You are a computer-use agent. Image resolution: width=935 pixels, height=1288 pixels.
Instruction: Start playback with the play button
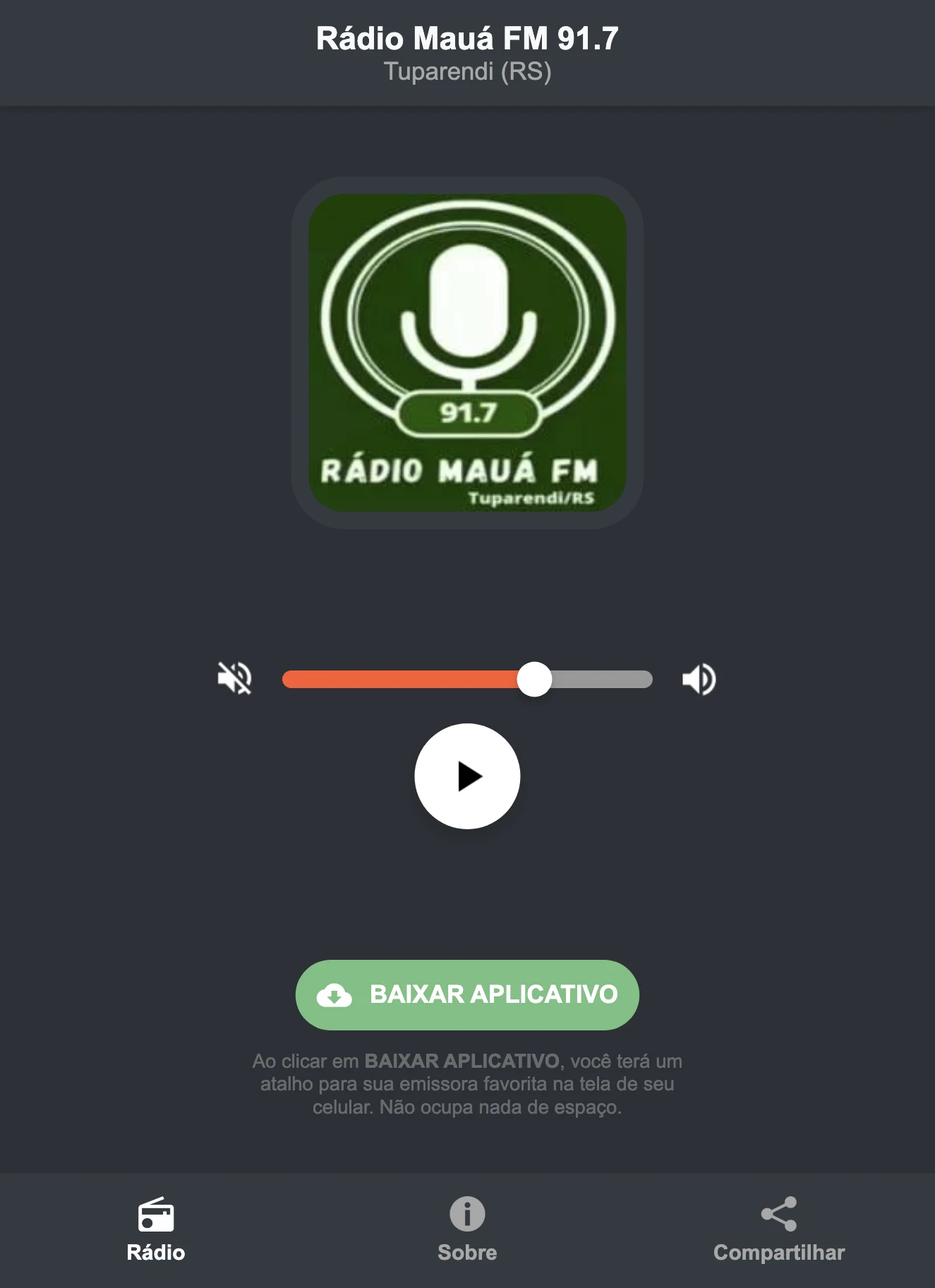click(x=467, y=776)
